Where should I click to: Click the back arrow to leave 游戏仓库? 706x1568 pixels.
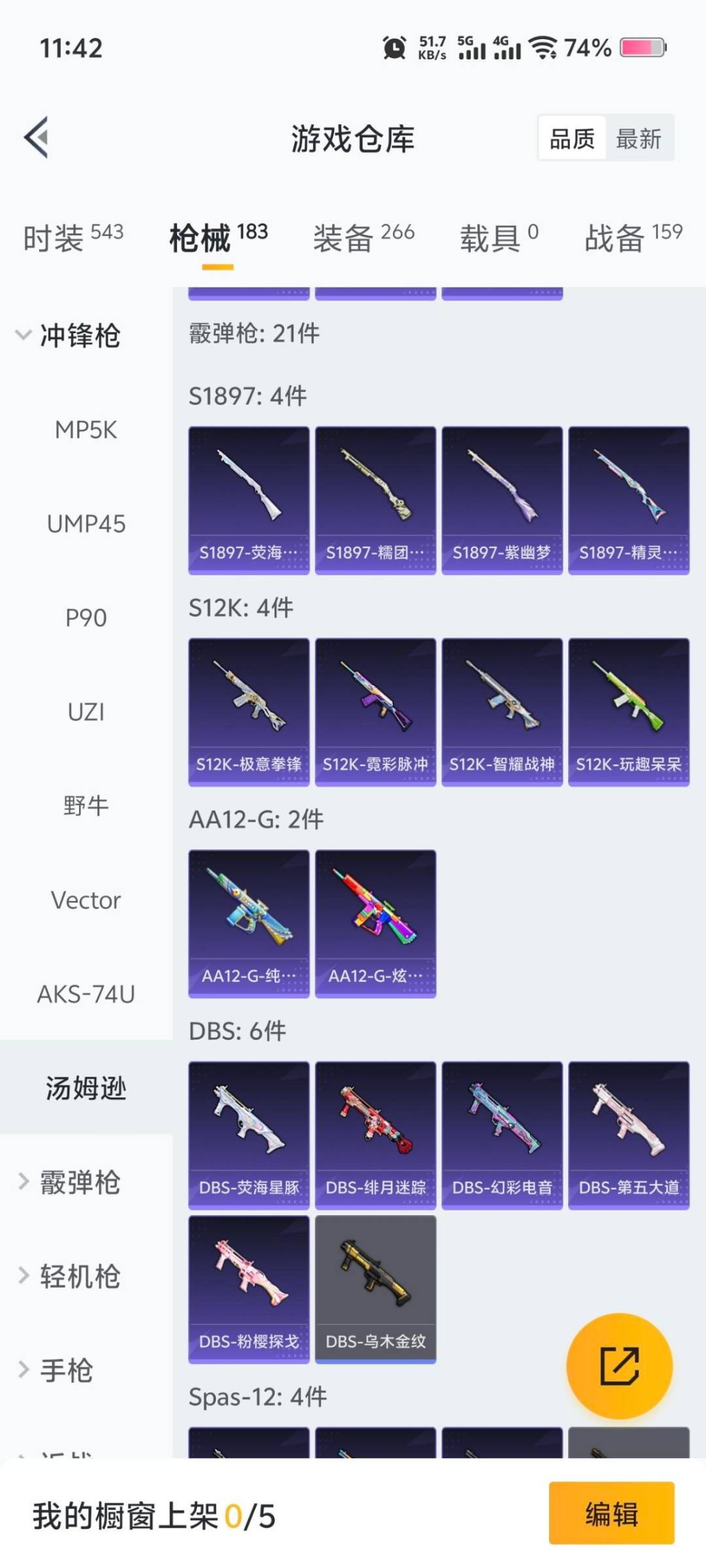pyautogui.click(x=37, y=137)
